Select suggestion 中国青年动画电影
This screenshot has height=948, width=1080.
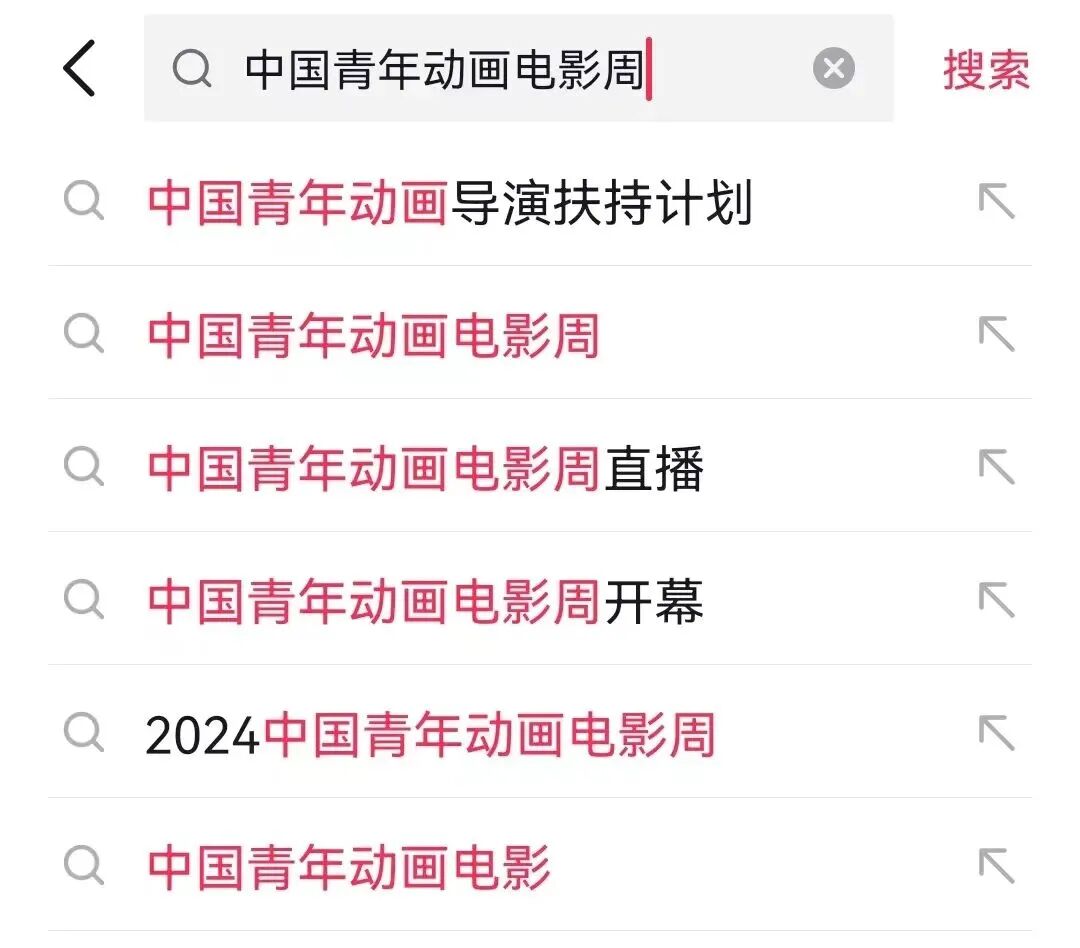click(348, 867)
